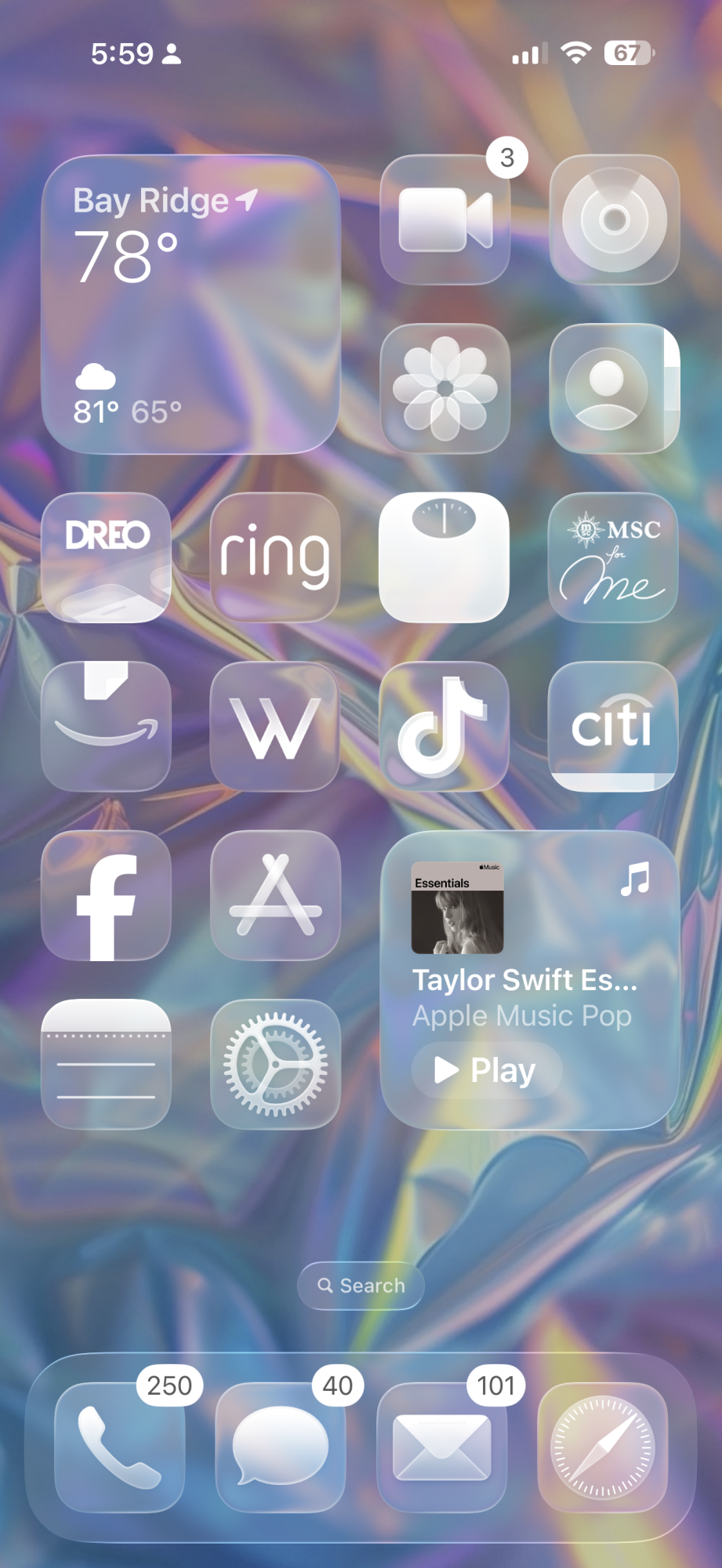The image size is (722, 1568).
Task: Open the Contacts app
Action: pyautogui.click(x=614, y=389)
